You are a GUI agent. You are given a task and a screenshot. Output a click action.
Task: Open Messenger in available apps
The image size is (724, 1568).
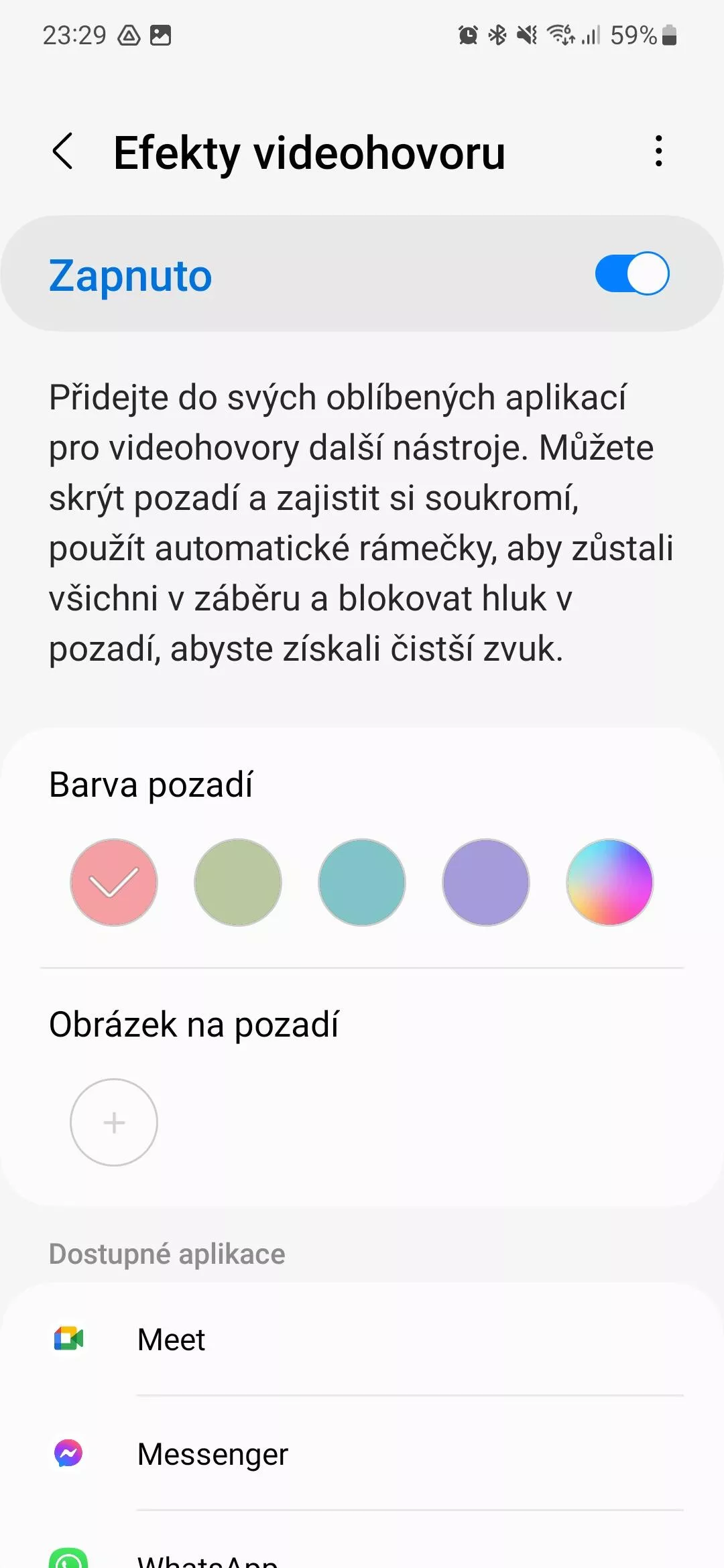362,1453
